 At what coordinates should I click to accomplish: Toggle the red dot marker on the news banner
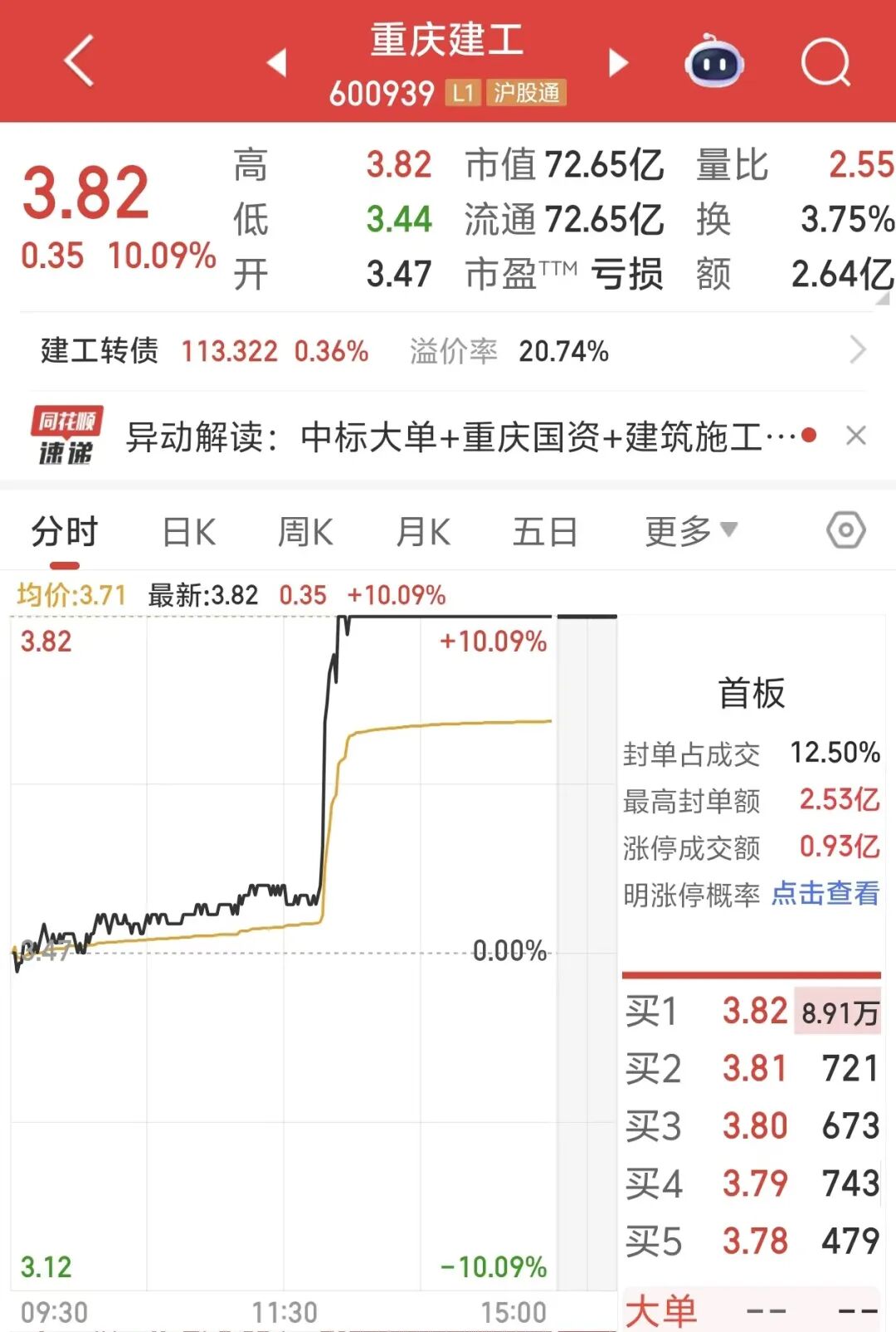click(811, 433)
